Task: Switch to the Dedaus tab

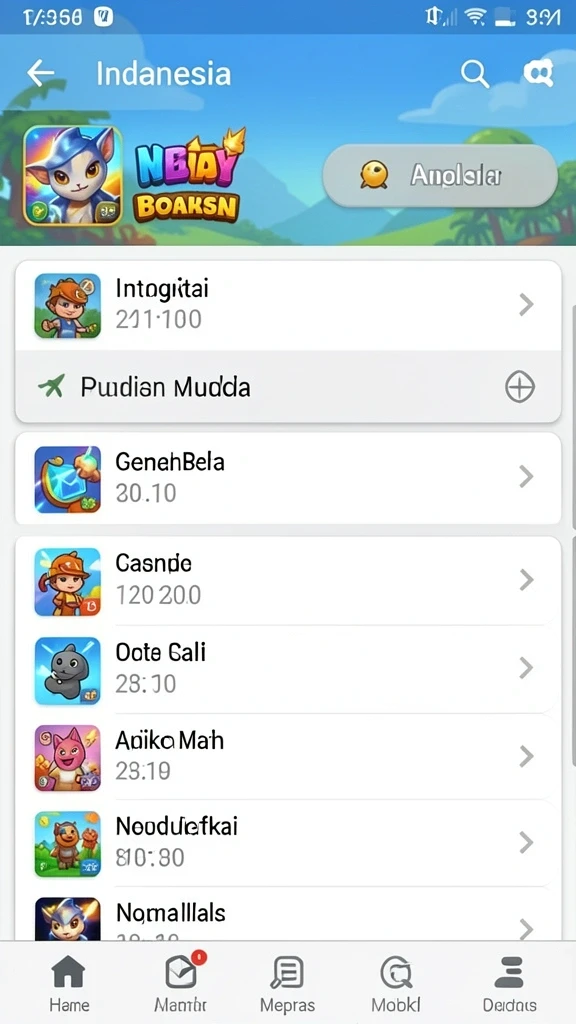Action: 509,984
